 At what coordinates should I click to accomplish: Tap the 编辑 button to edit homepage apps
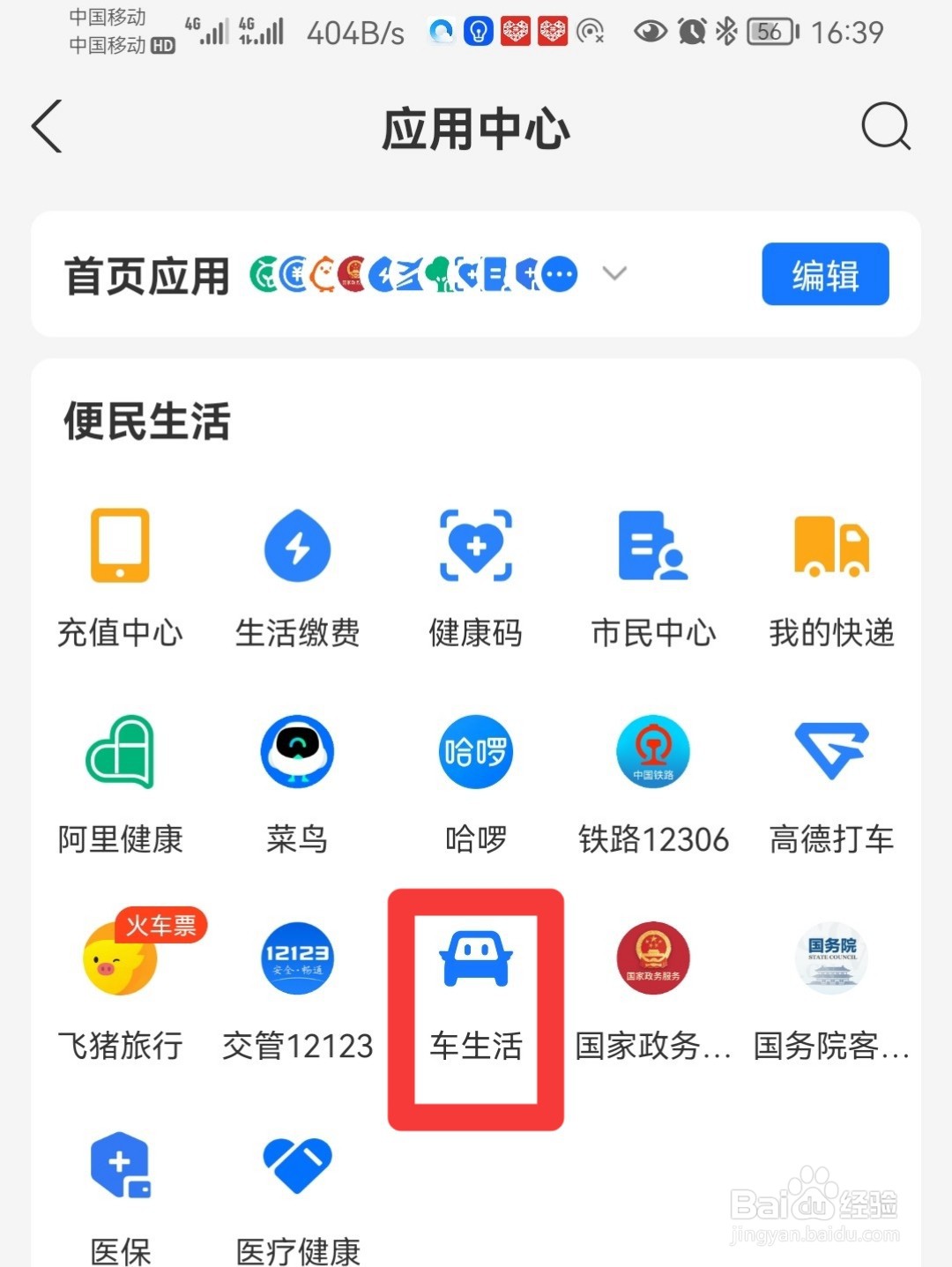(x=824, y=274)
